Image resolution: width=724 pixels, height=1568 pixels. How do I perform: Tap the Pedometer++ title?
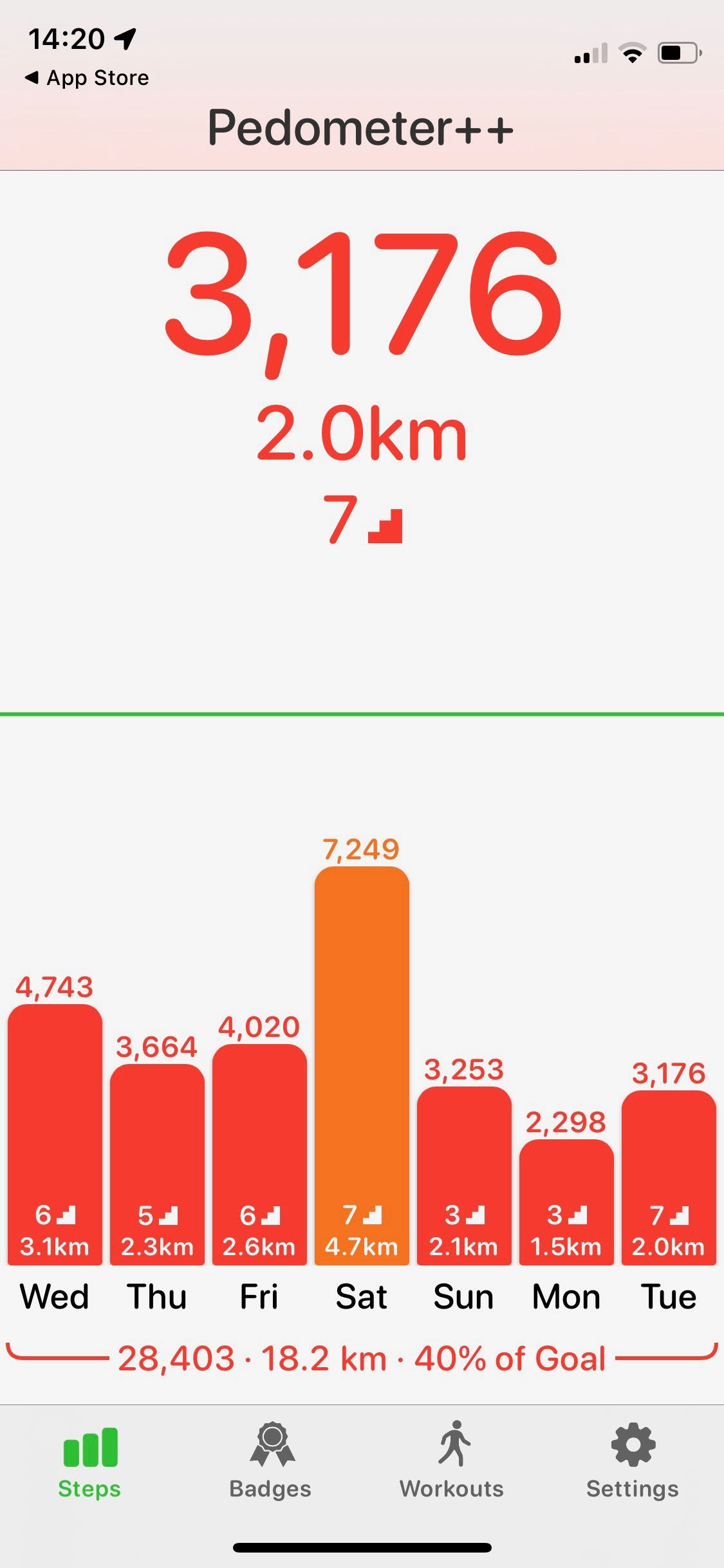coord(362,126)
